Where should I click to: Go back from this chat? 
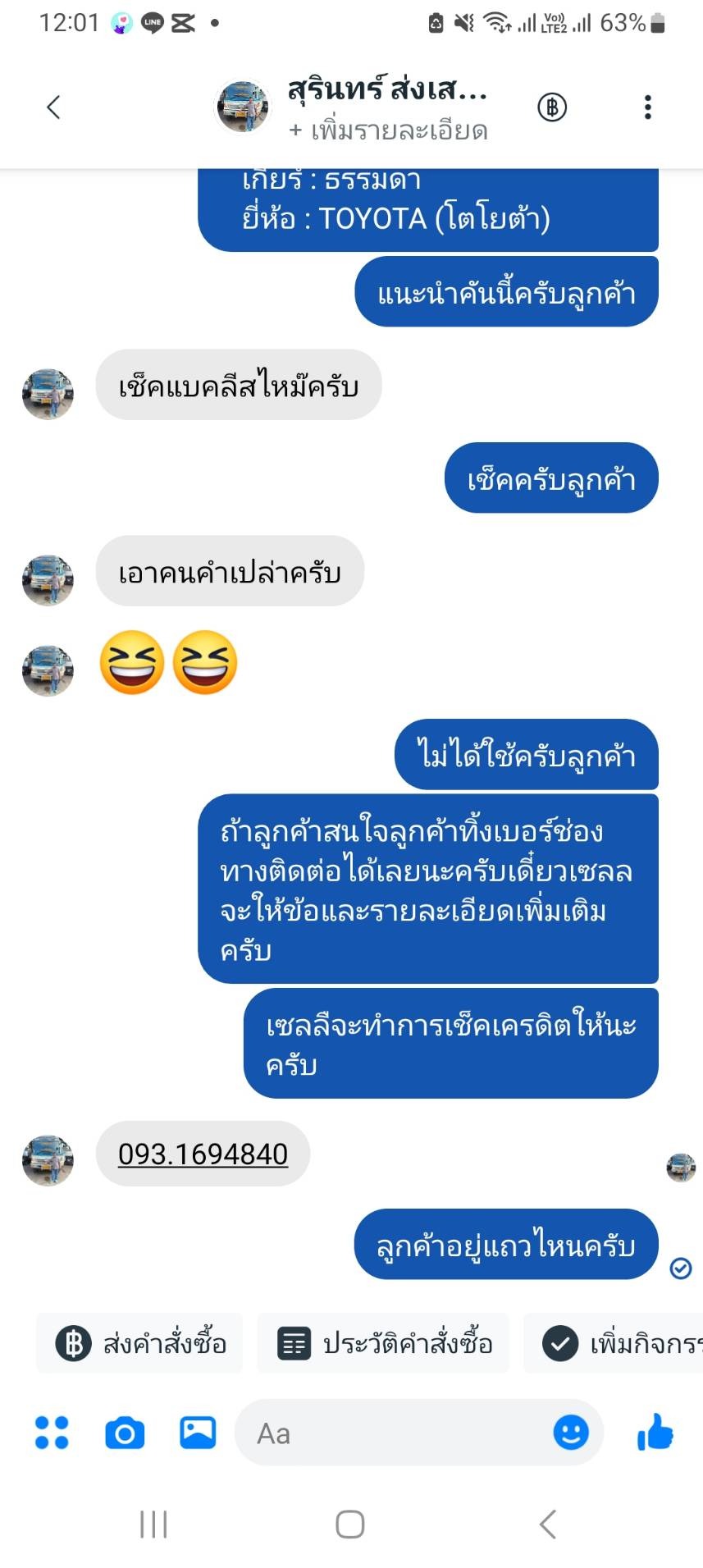click(x=54, y=107)
